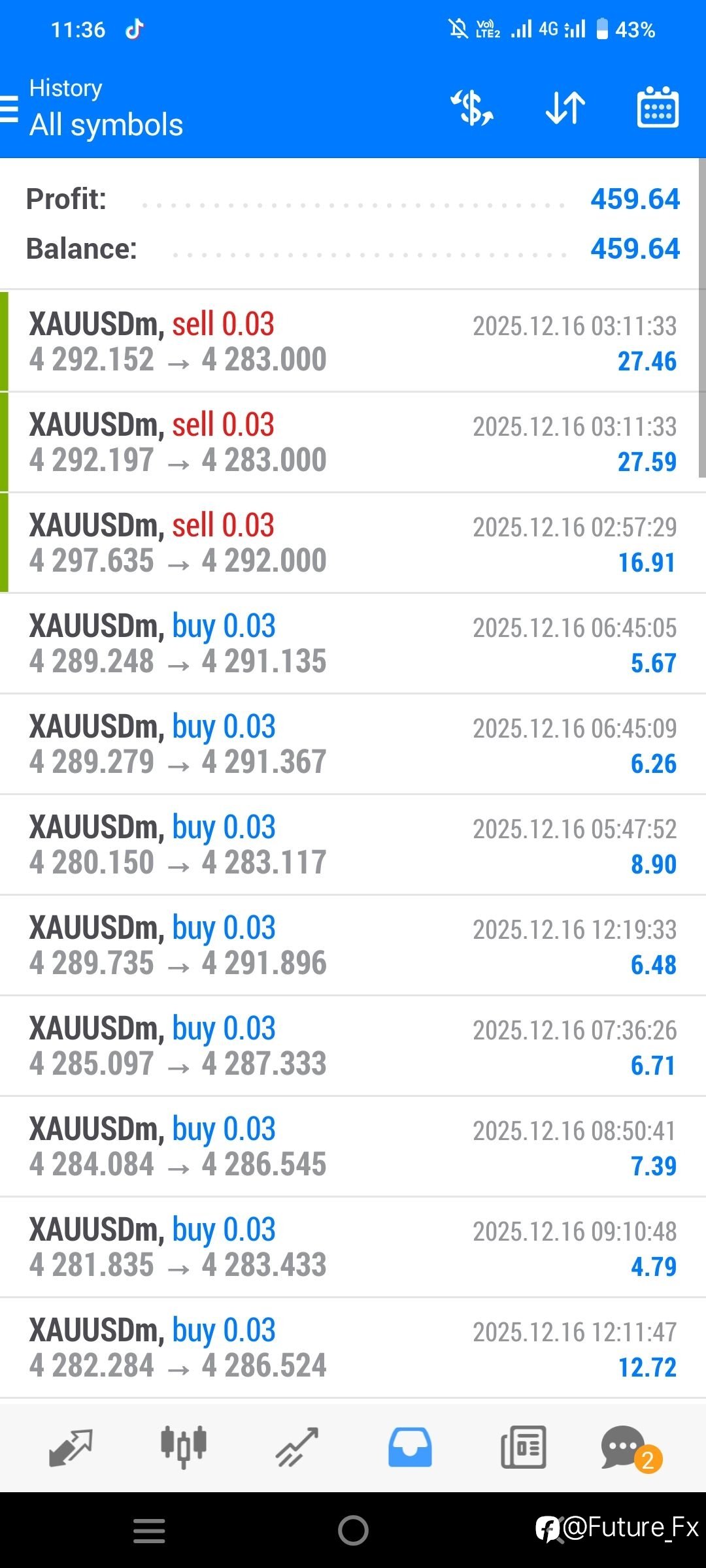
Task: Open the sort order options
Action: [x=565, y=108]
